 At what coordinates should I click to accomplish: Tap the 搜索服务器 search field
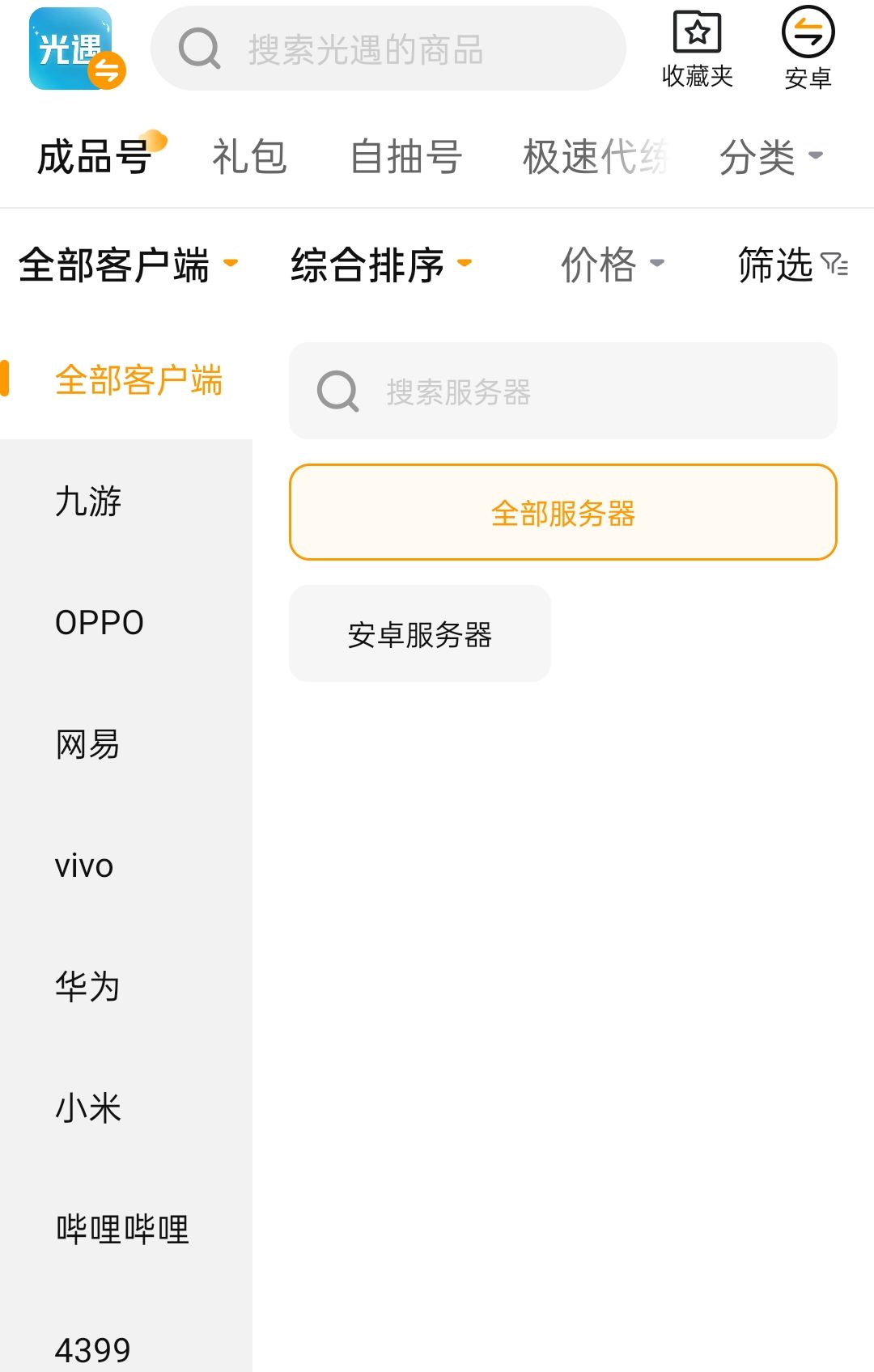click(x=562, y=392)
